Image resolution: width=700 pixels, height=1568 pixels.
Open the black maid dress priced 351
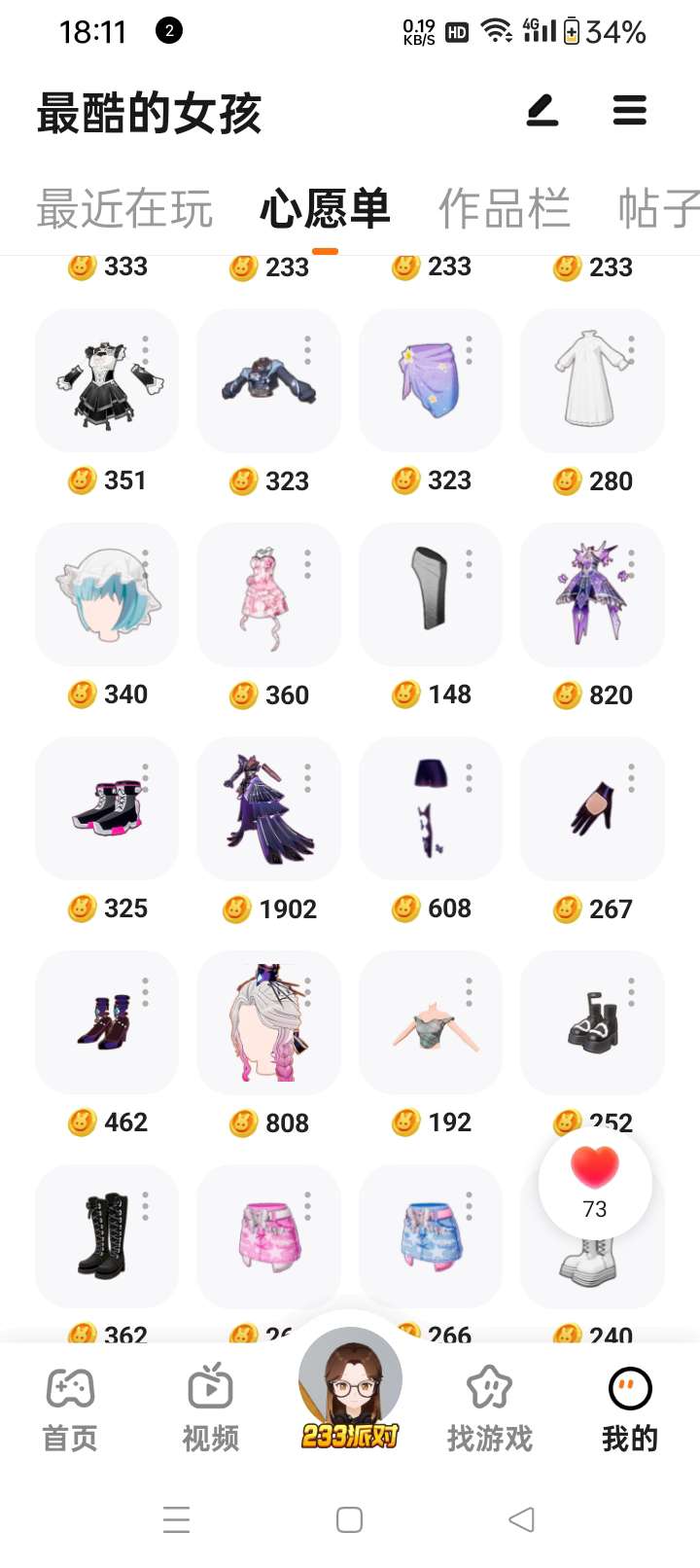point(106,381)
